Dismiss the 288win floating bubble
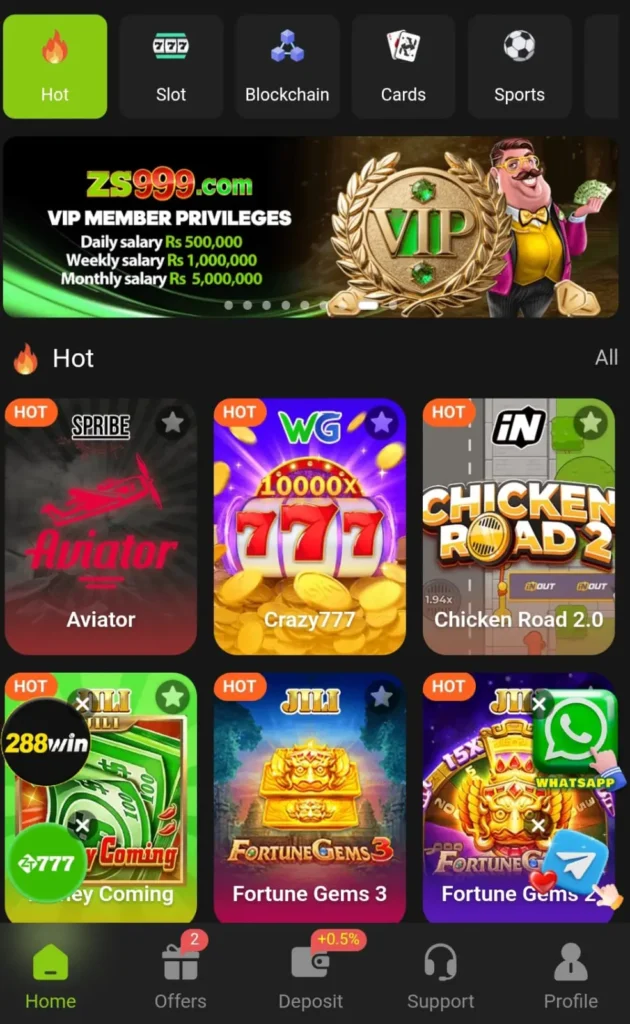 tap(83, 705)
